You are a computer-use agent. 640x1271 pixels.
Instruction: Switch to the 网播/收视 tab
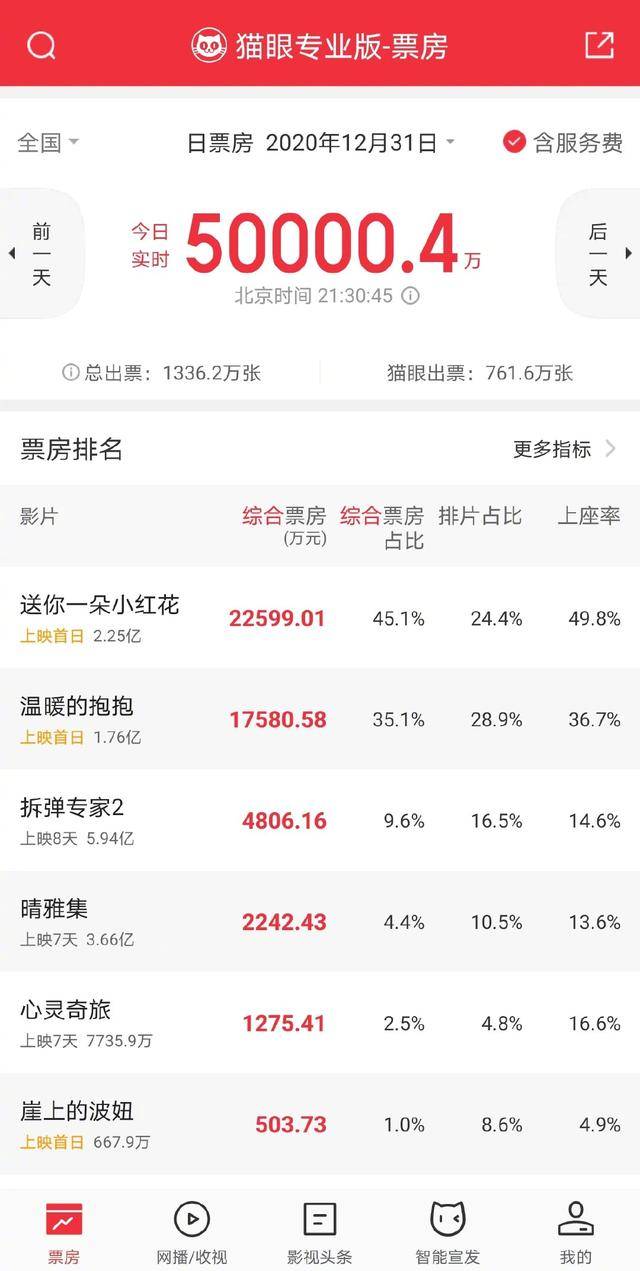pos(192,1231)
